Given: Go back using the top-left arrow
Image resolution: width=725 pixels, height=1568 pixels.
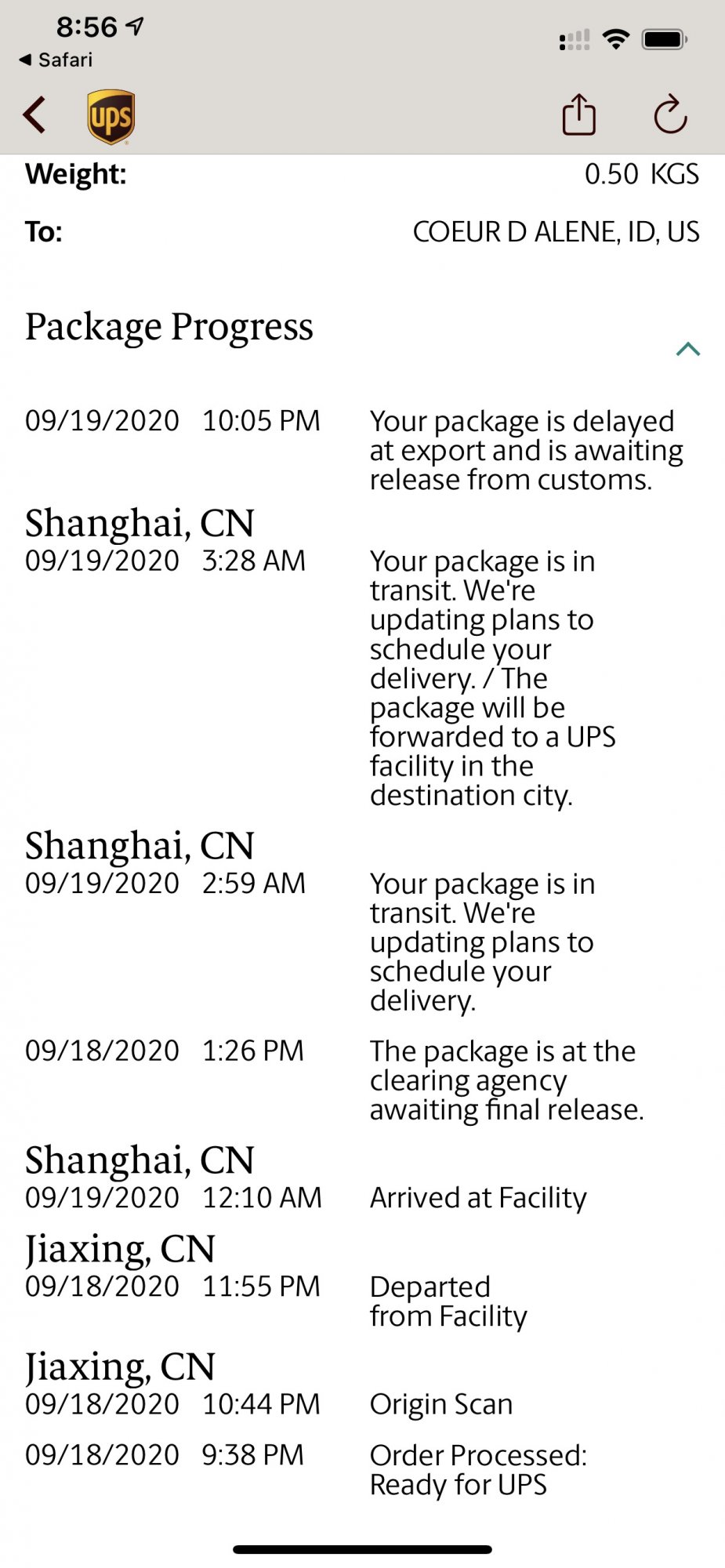Looking at the screenshot, I should [x=34, y=115].
